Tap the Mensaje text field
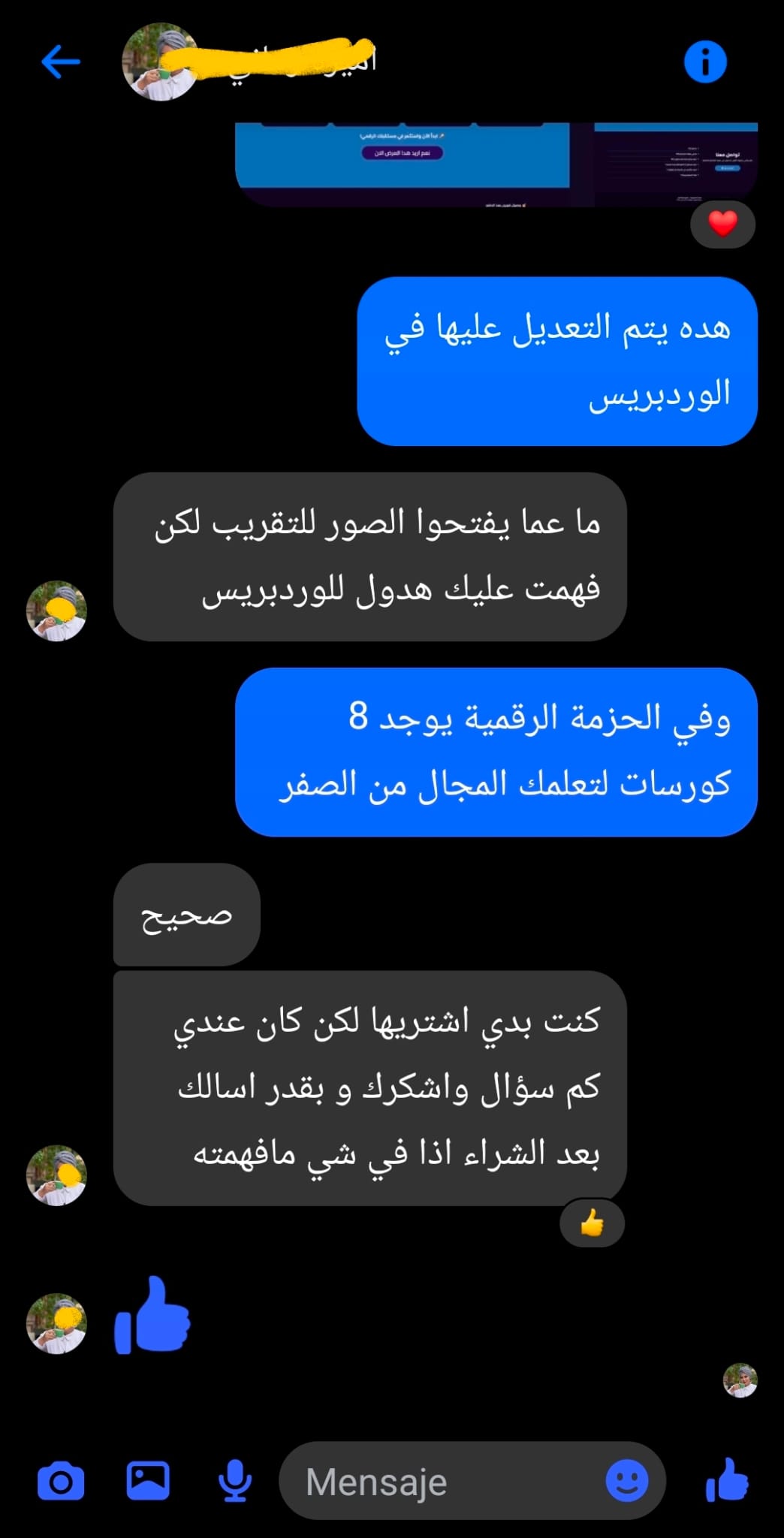The width and height of the screenshot is (784, 1538). pyautogui.click(x=443, y=1482)
